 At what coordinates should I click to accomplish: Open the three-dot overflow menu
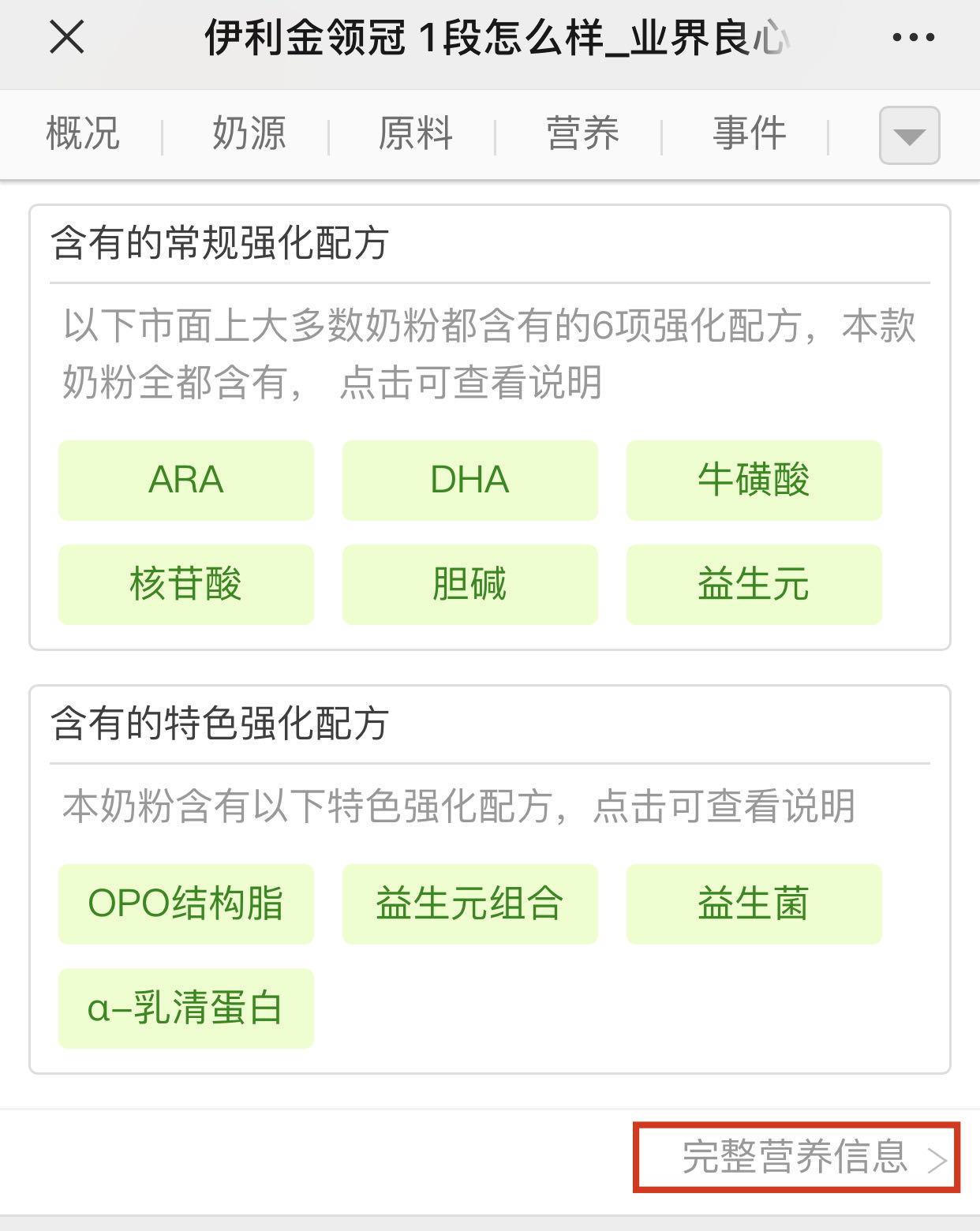click(x=913, y=37)
